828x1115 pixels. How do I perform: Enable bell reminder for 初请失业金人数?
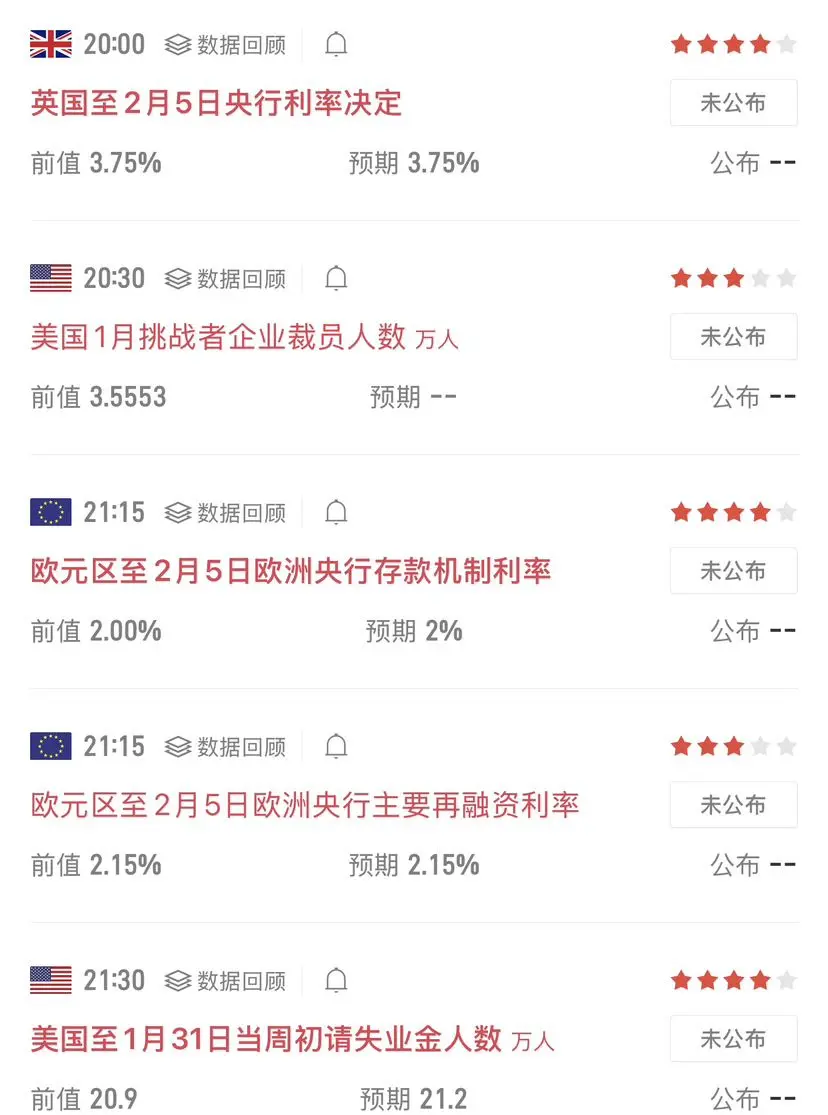(x=337, y=981)
